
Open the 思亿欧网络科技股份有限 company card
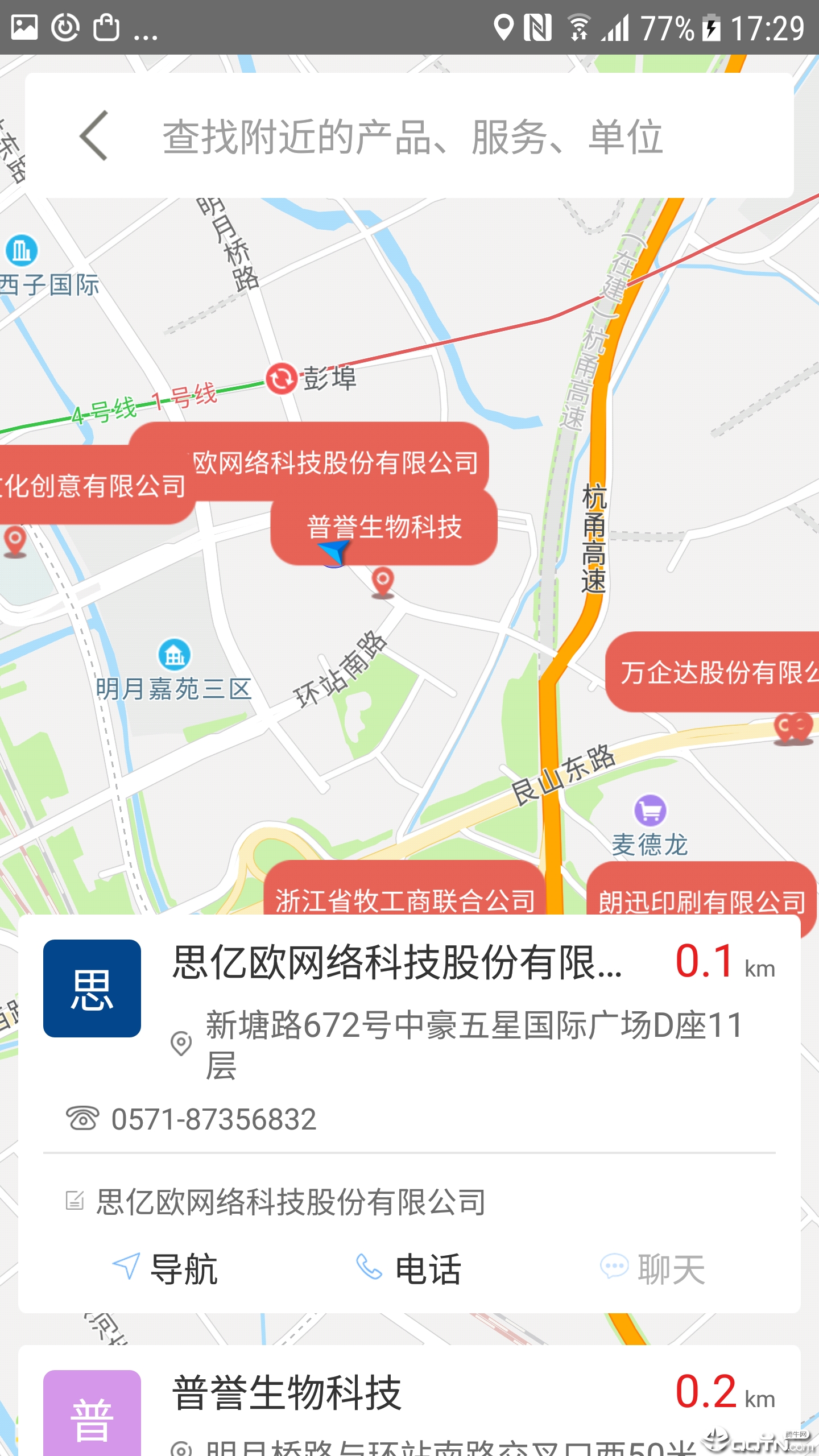397,962
